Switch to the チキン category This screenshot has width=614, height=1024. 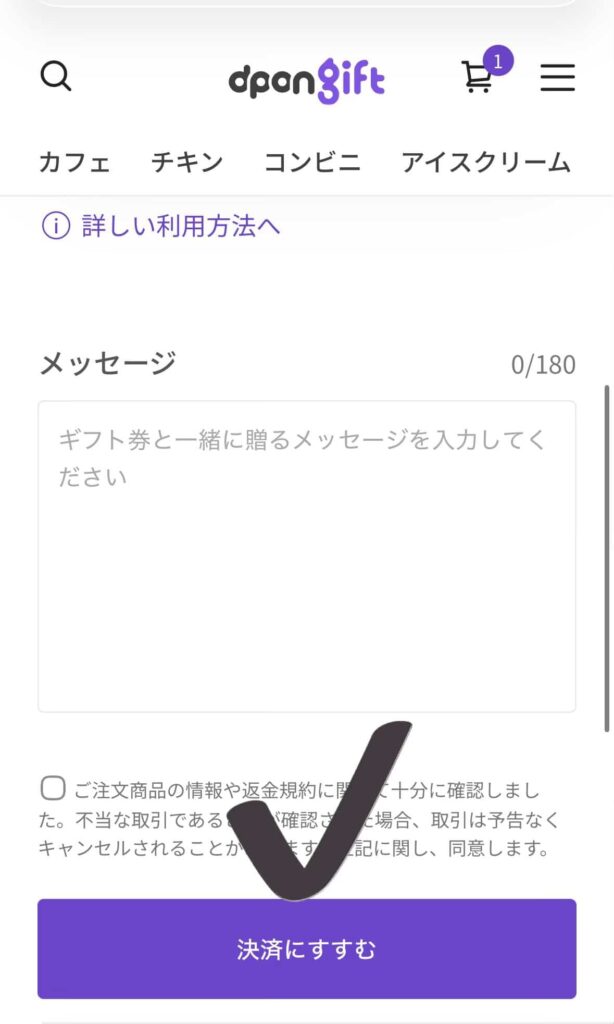(x=187, y=162)
